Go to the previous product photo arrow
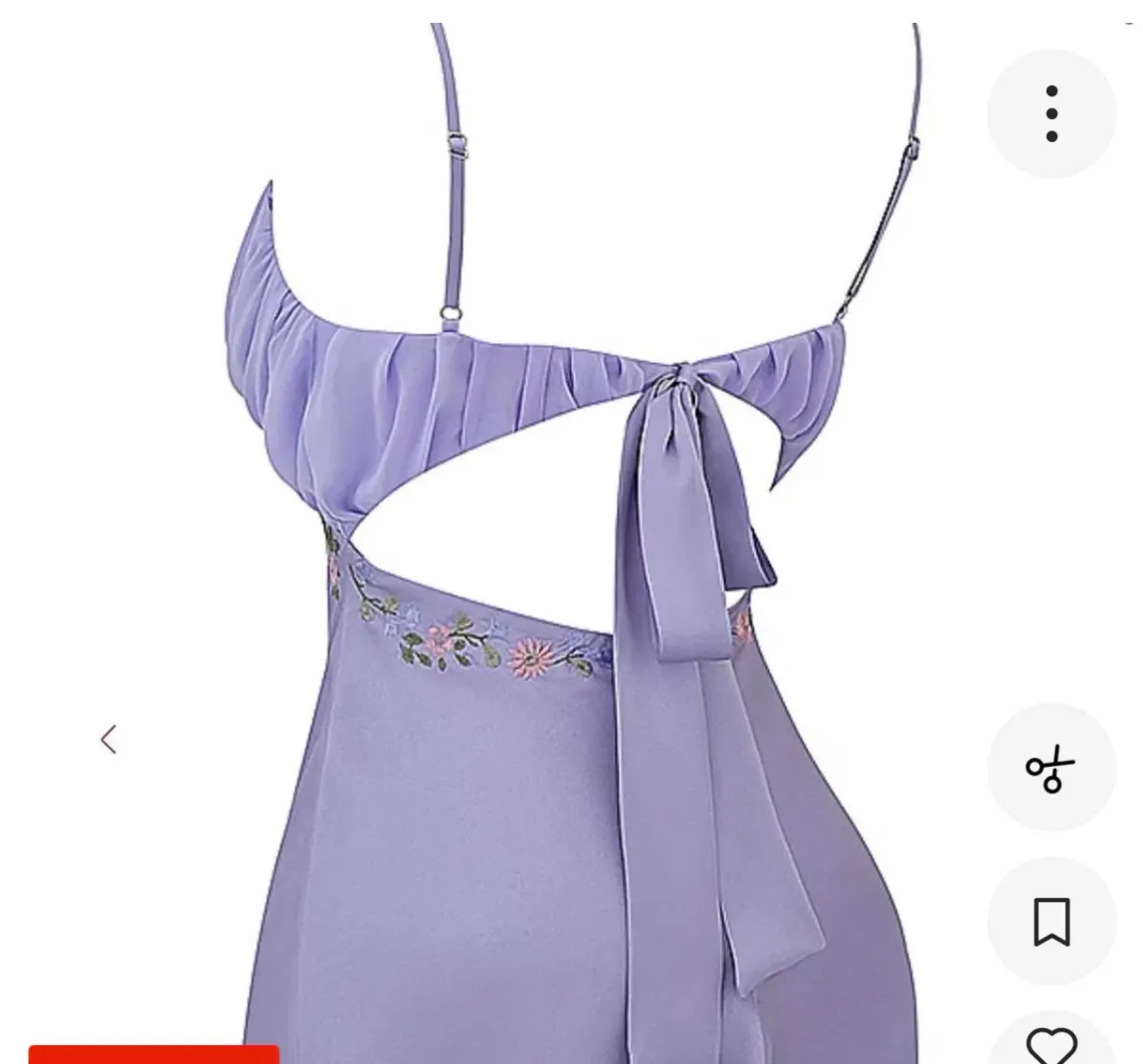1143x1064 pixels. [x=109, y=738]
